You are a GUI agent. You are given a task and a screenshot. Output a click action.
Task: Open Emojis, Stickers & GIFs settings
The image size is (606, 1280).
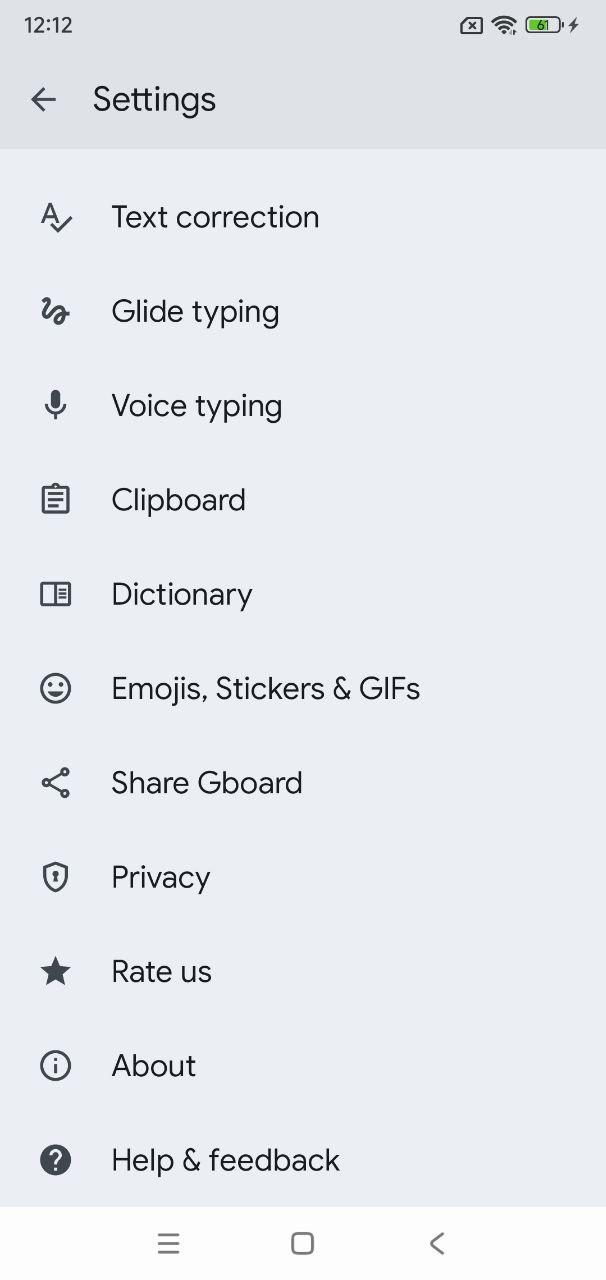tap(265, 689)
